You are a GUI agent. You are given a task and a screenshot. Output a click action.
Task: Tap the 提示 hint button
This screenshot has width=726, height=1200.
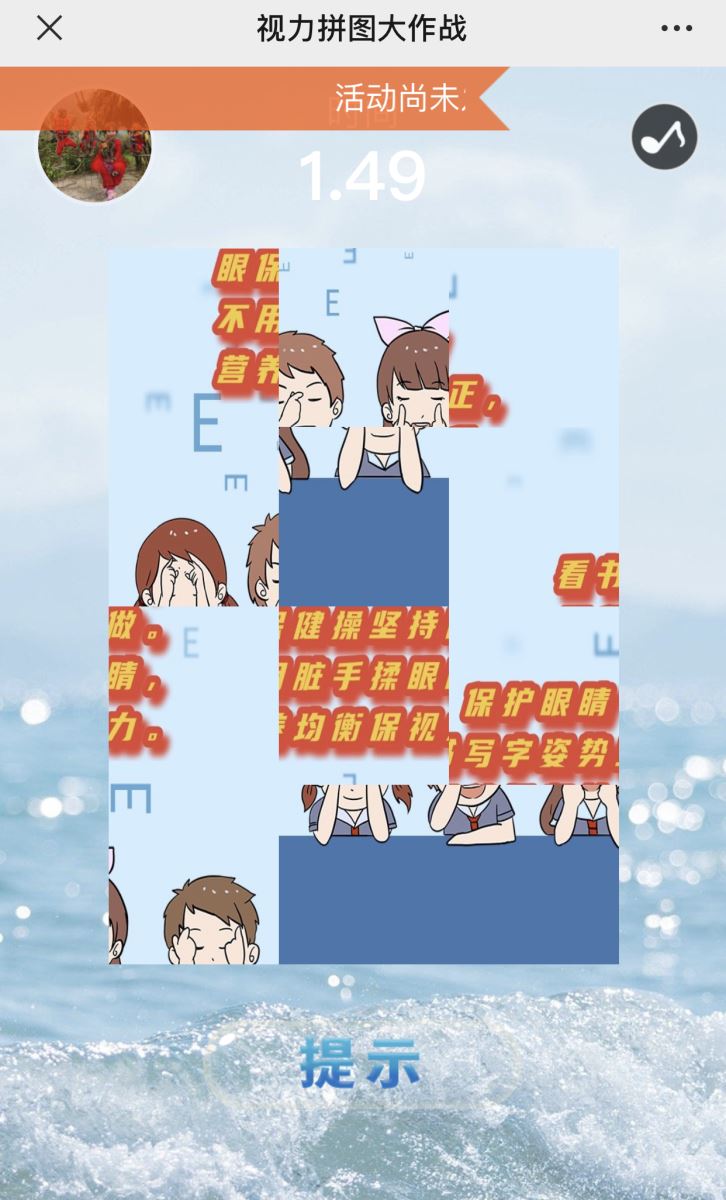click(360, 1063)
